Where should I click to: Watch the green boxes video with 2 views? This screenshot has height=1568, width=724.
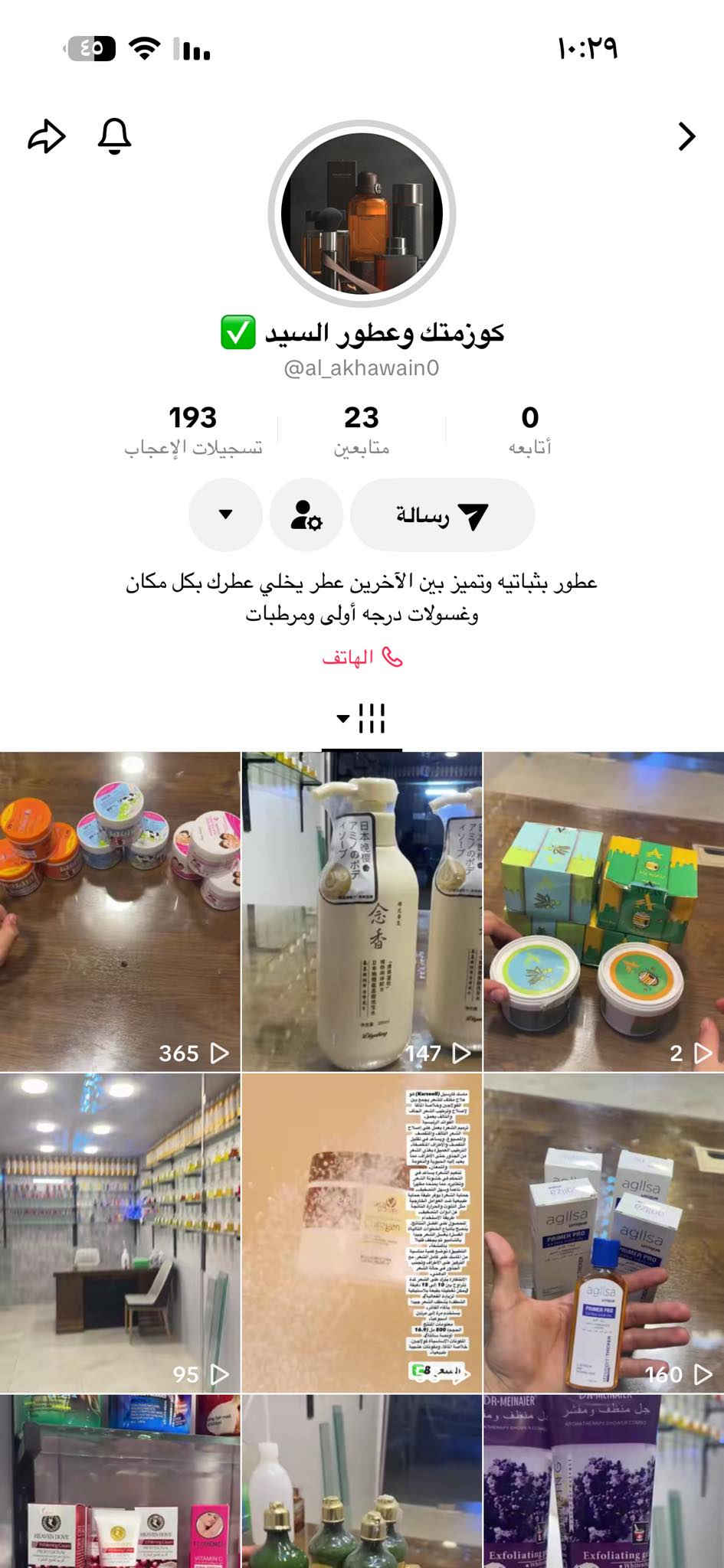[x=604, y=911]
